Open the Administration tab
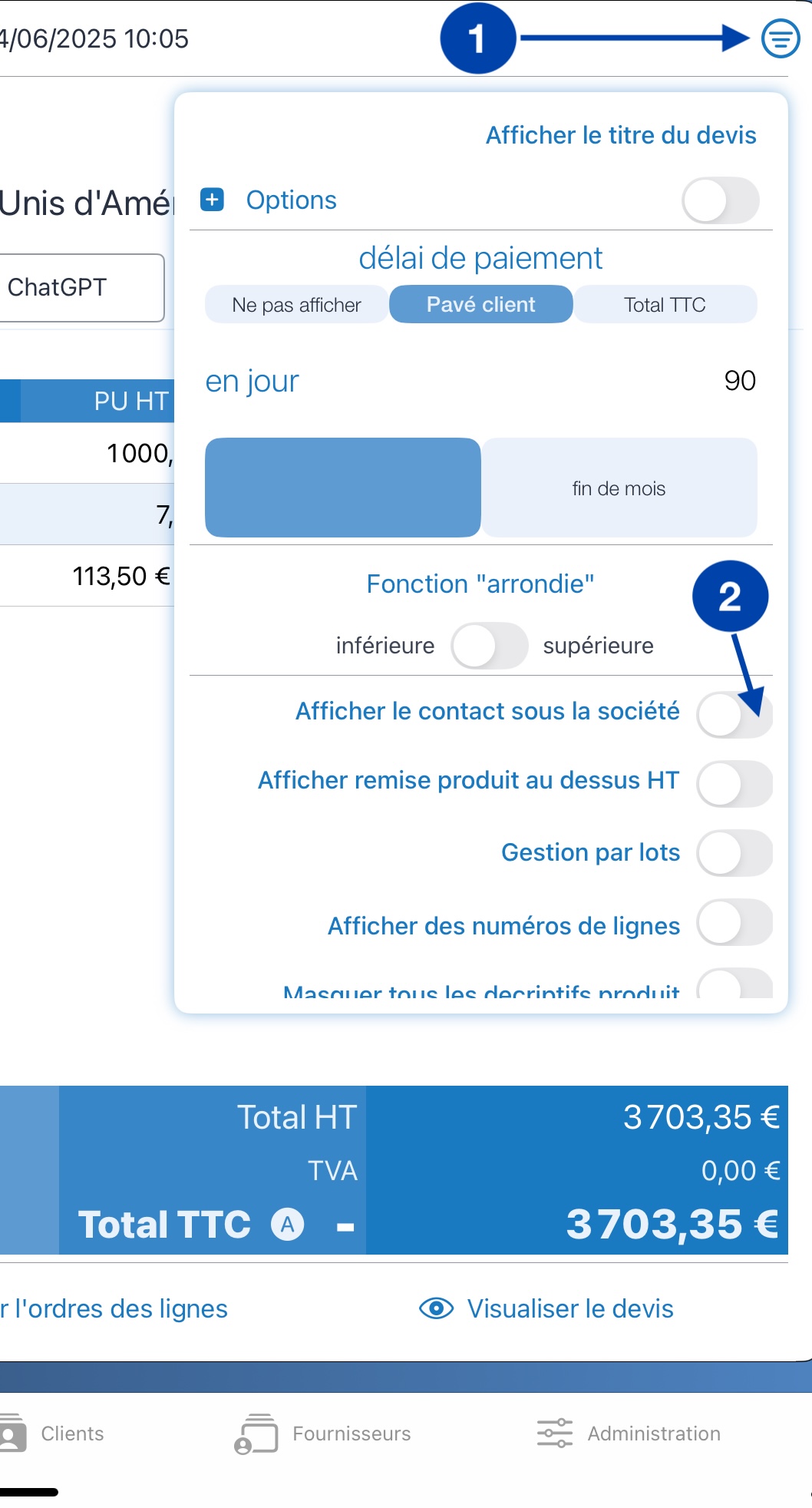The width and height of the screenshot is (812, 1508). (x=629, y=1434)
